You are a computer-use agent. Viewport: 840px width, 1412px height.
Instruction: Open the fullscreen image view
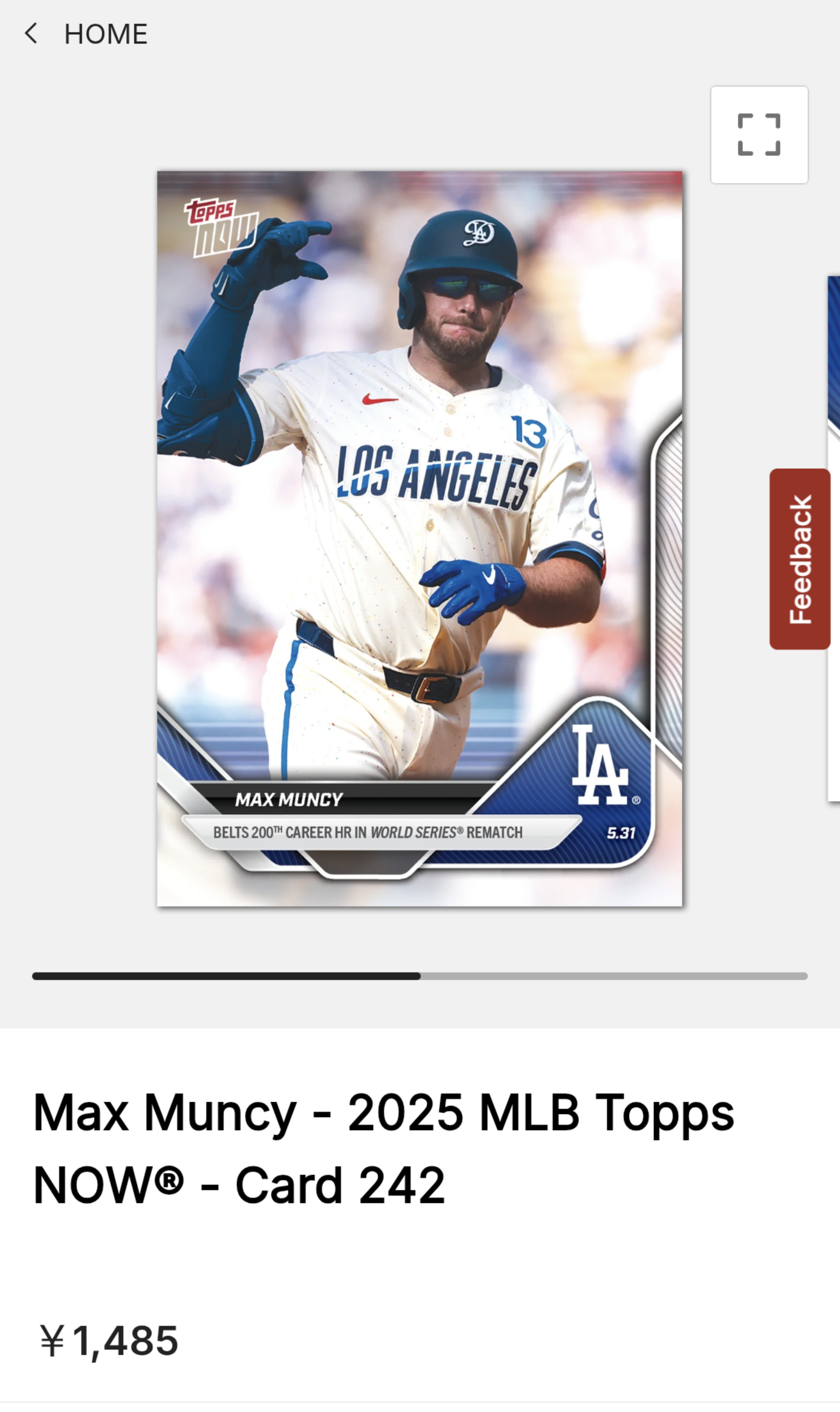coord(759,135)
